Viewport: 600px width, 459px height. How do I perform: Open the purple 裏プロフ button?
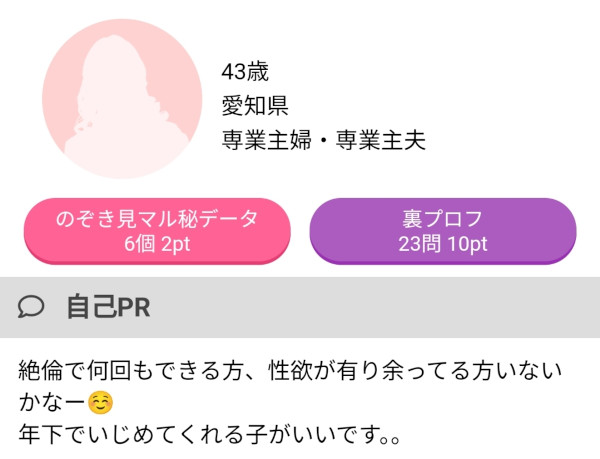pyautogui.click(x=443, y=231)
